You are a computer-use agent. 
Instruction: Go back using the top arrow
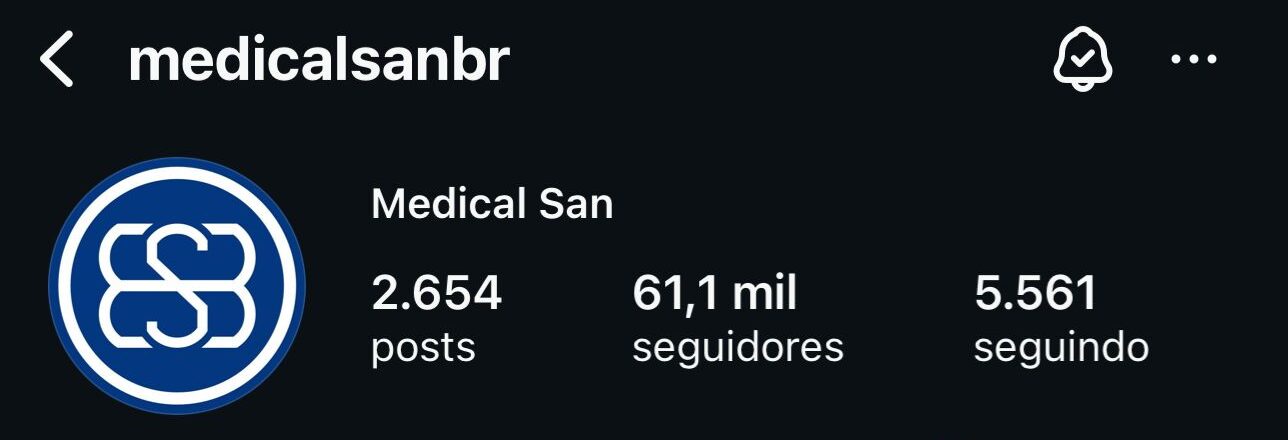(x=57, y=61)
